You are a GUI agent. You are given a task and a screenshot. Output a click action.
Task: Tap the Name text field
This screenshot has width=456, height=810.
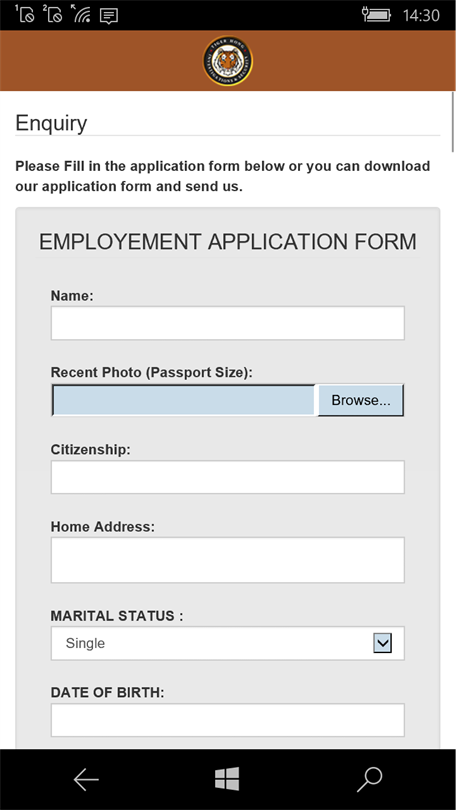pyautogui.click(x=227, y=323)
